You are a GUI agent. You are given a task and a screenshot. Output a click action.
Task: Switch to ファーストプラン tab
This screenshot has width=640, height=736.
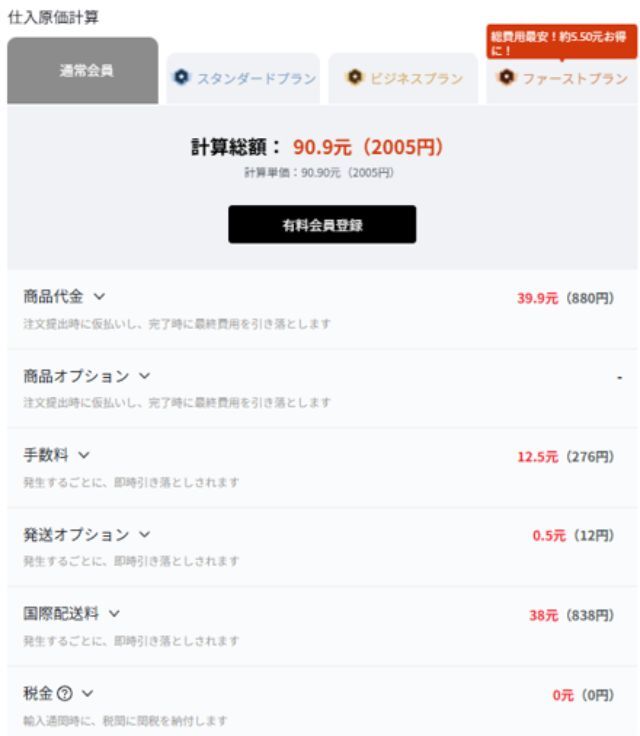pos(562,79)
